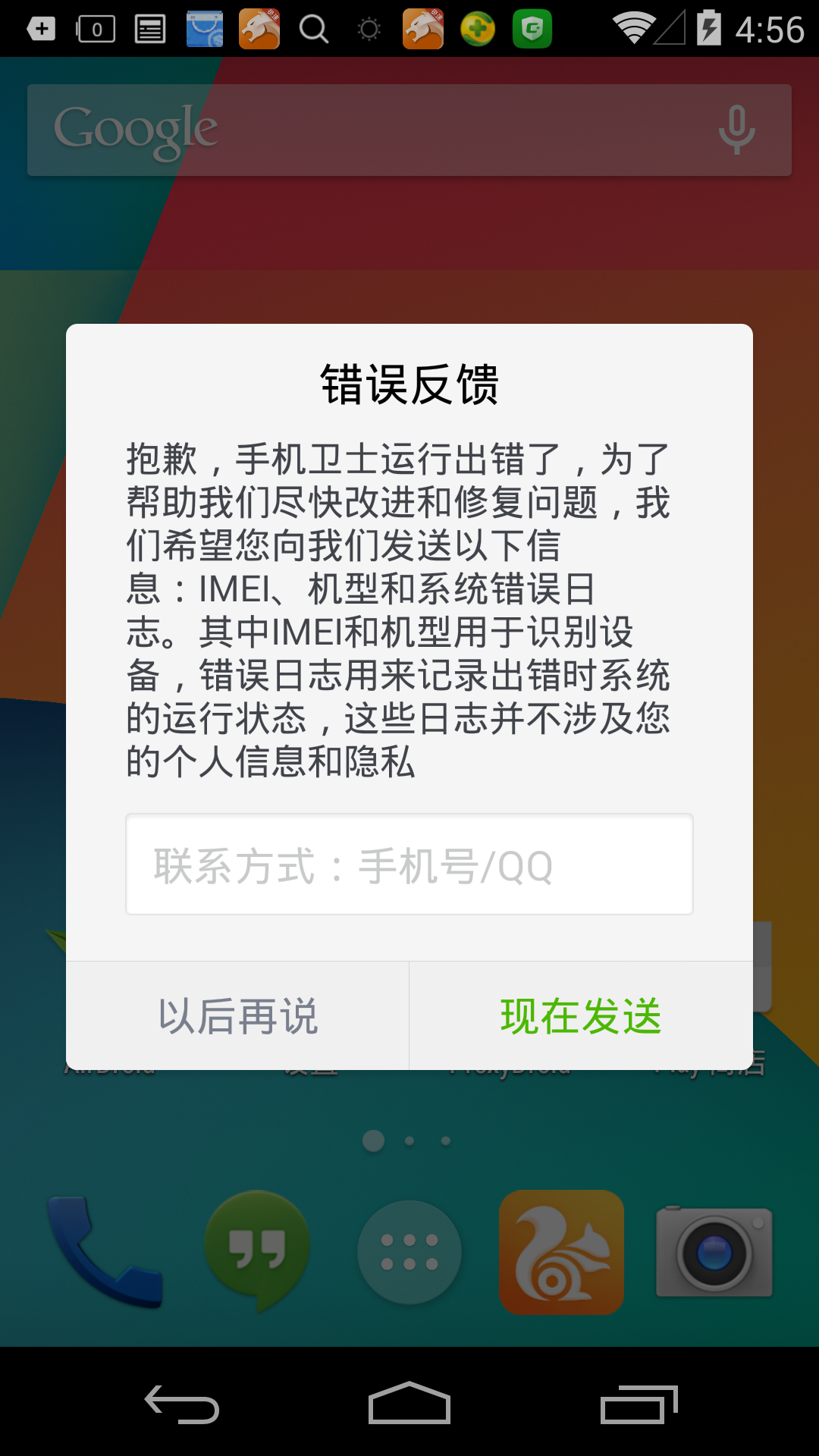Screen dimensions: 819x1456
Task: Choose 以后再说 to postpone feedback
Action: 237,1016
